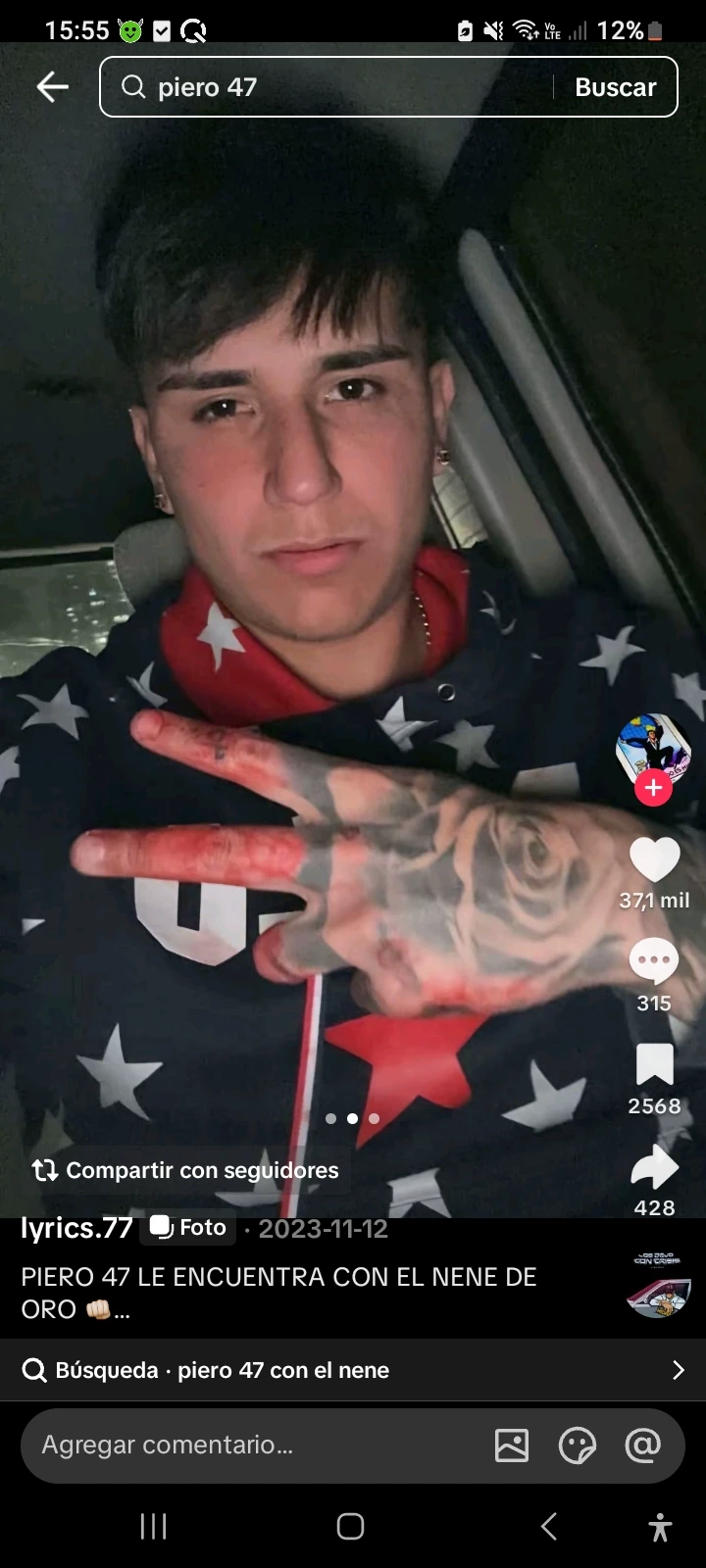
Task: Open the lyrics.77 profile
Action: coord(76,1228)
